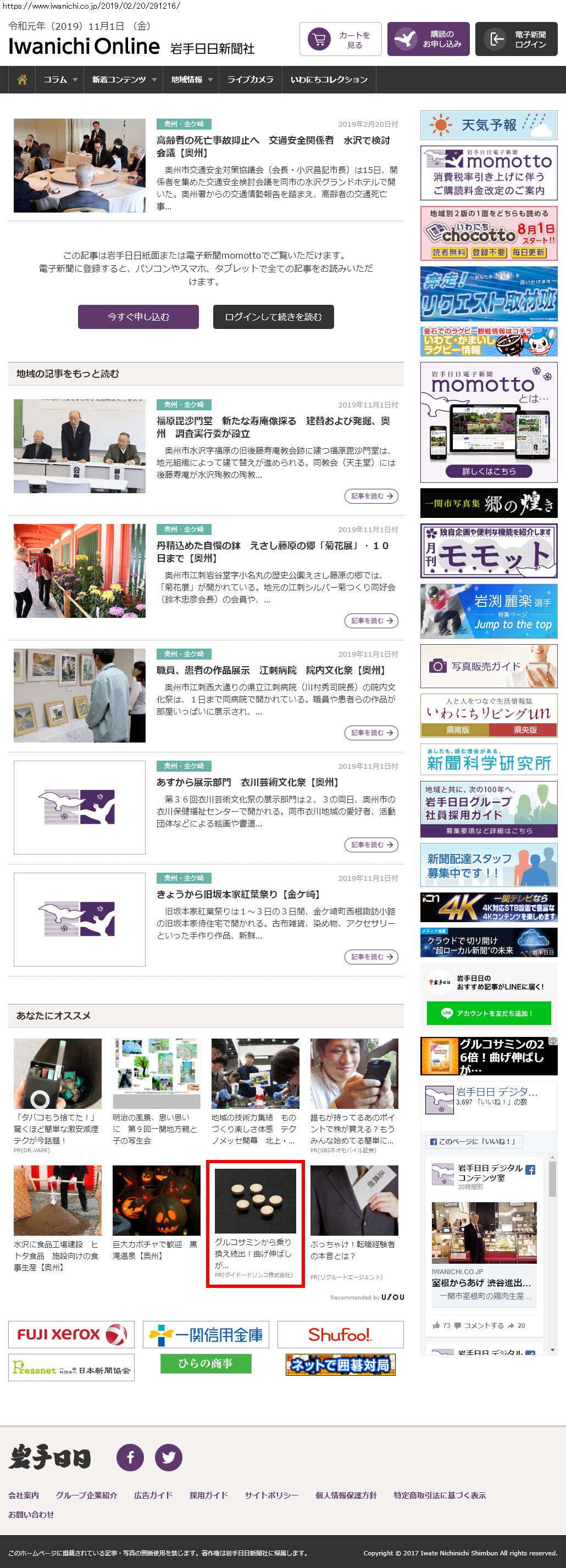This screenshot has width=566, height=1568.
Task: Open サイトポリシー footer link
Action: point(271,1495)
